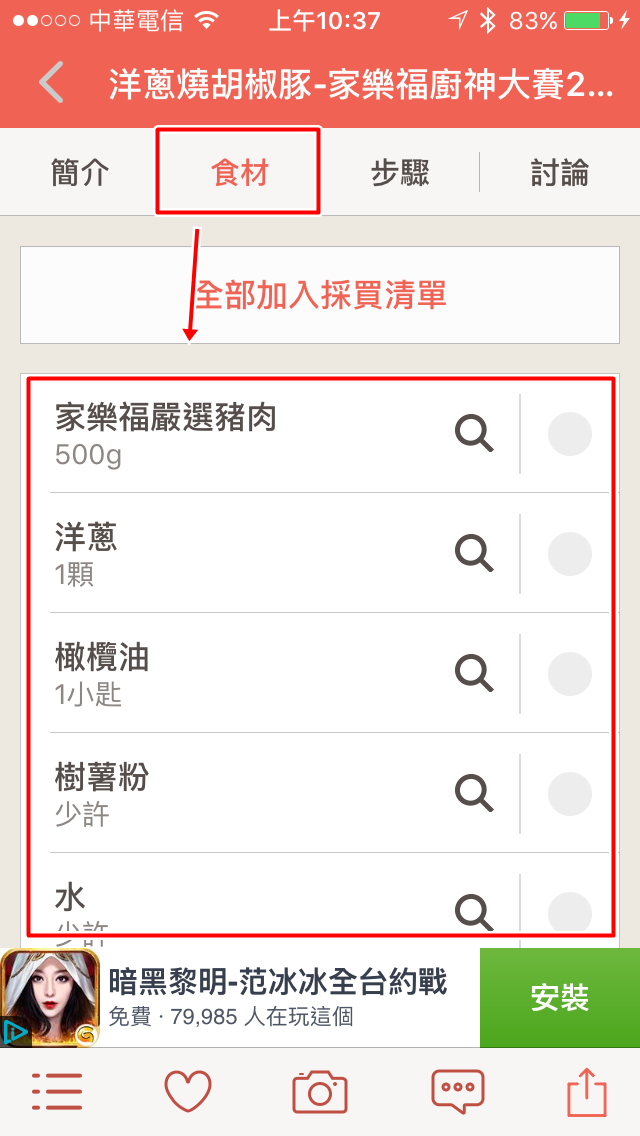Search for 洋蔥 ingredient
The width and height of the screenshot is (640, 1136).
click(x=474, y=553)
